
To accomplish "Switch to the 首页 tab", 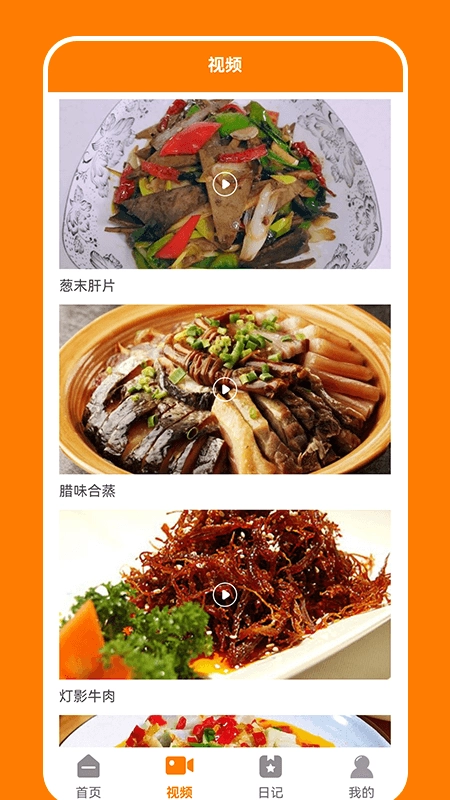I will pos(88,776).
